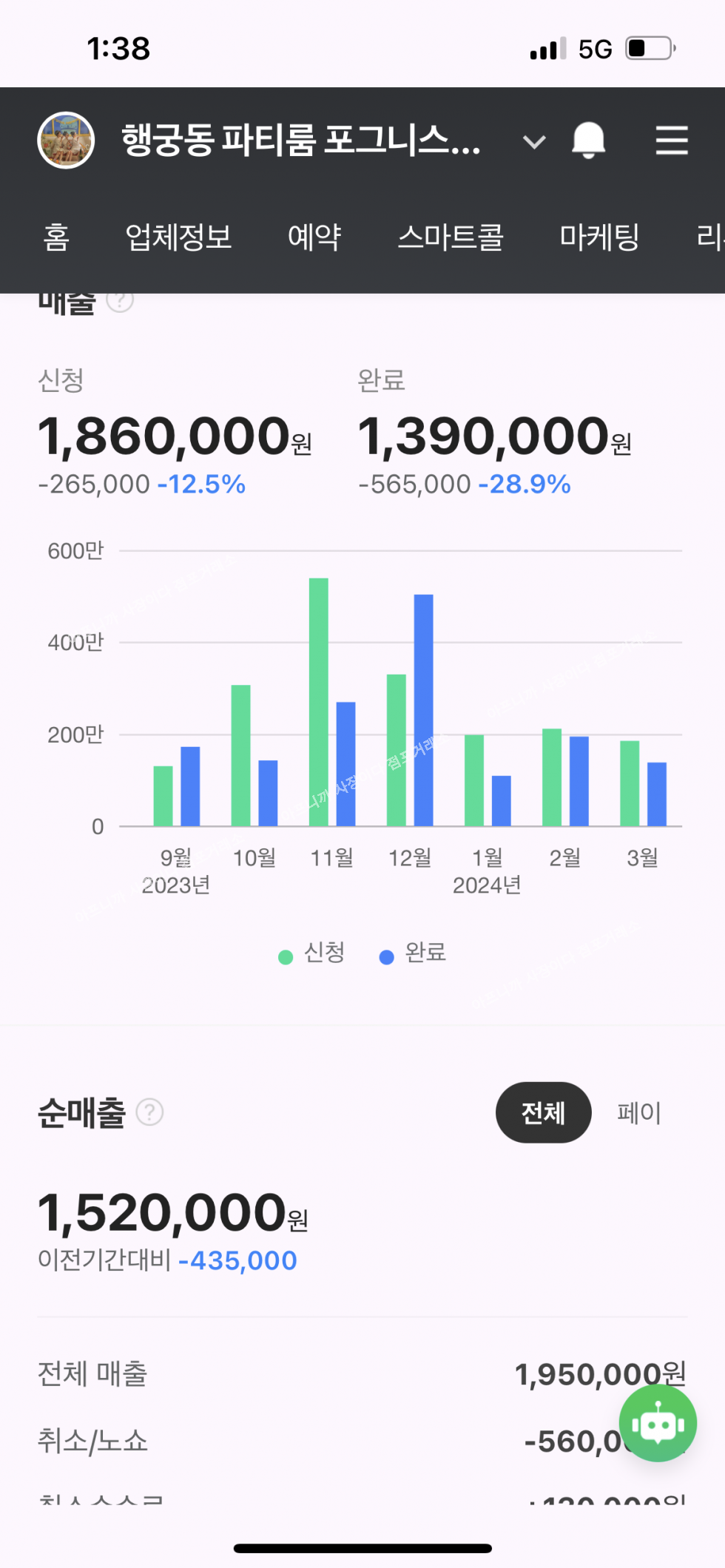
Task: Open the green chatbot assistant button
Action: (658, 1423)
